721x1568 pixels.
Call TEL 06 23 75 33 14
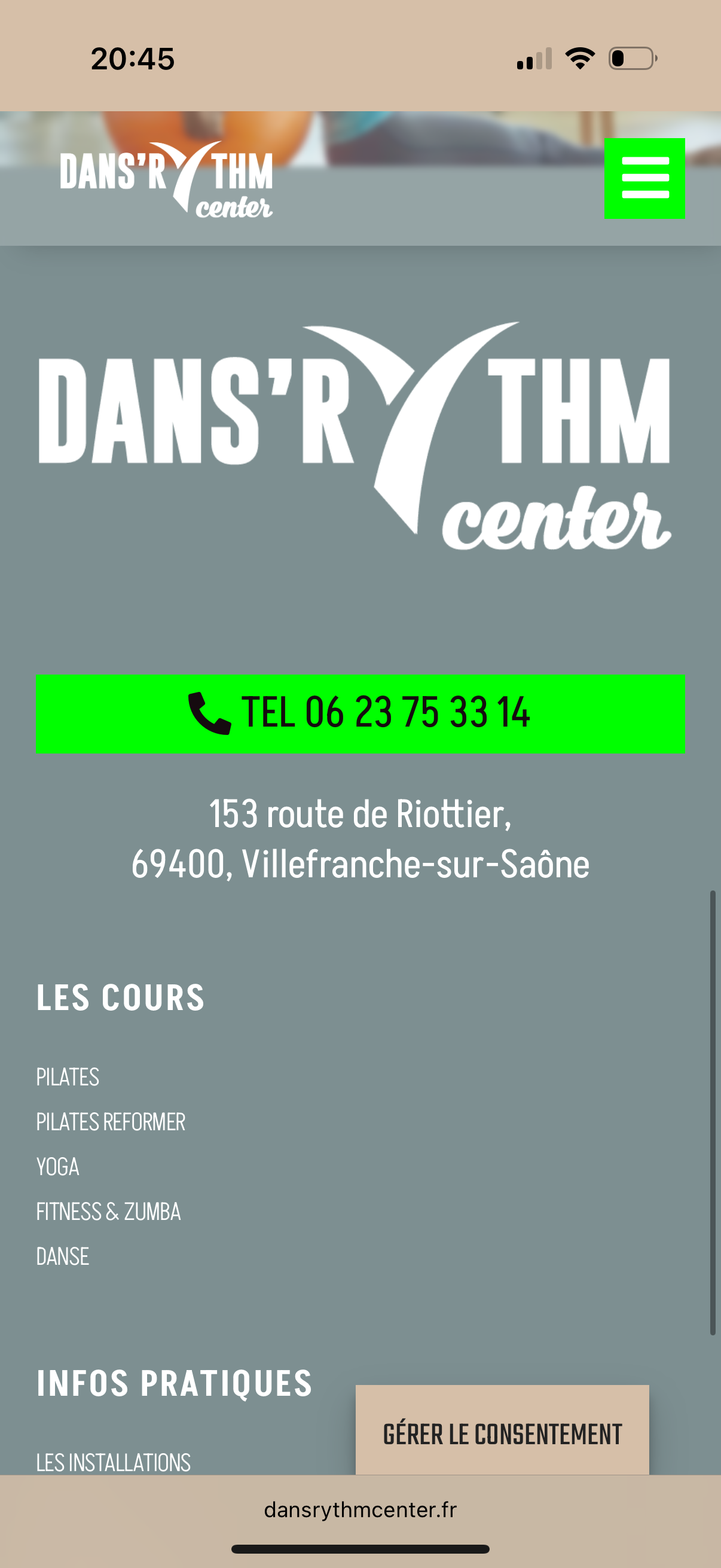pyautogui.click(x=360, y=713)
